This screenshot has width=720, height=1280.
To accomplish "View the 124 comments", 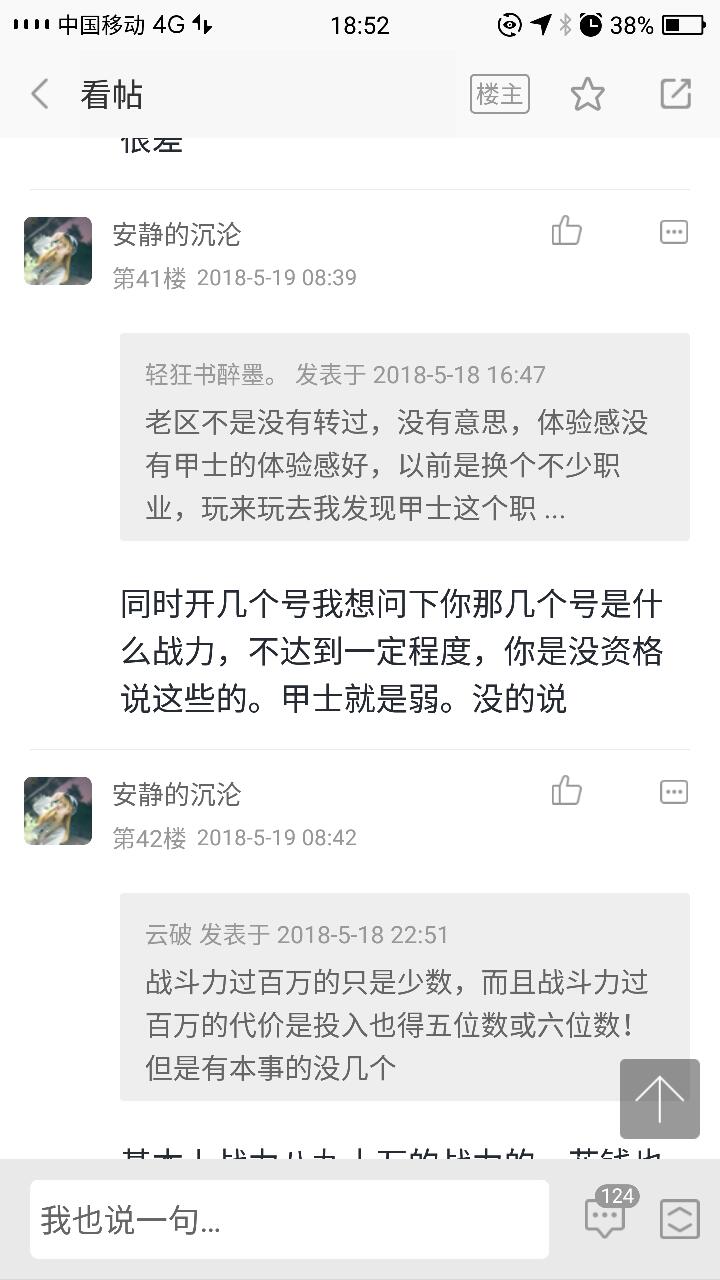I will point(606,1216).
